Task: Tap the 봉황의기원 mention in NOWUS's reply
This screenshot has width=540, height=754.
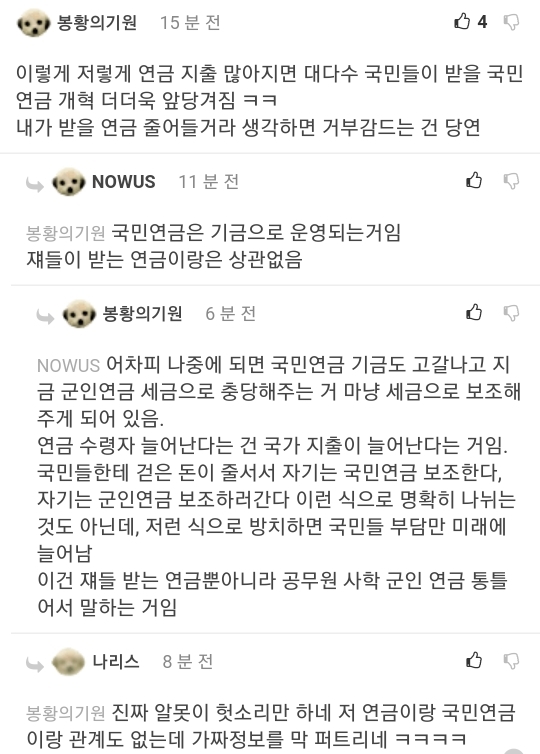Action: [65, 233]
